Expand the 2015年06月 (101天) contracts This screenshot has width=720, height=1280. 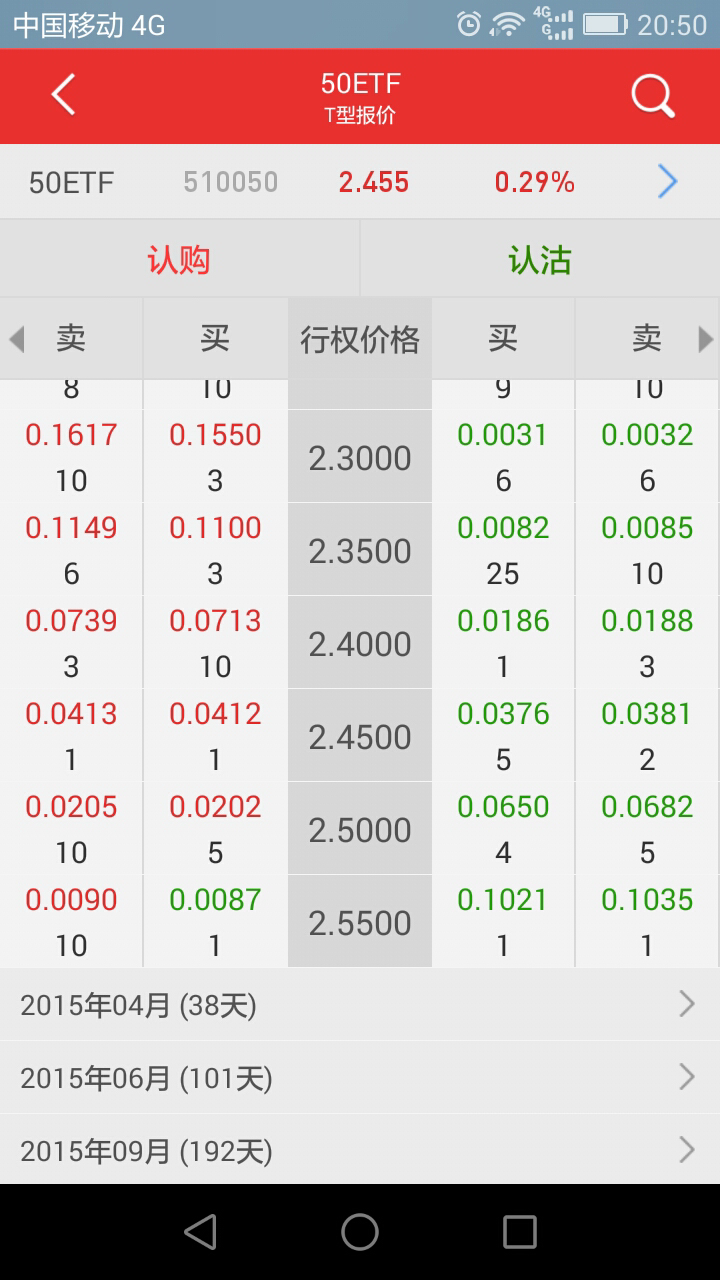pos(360,1078)
